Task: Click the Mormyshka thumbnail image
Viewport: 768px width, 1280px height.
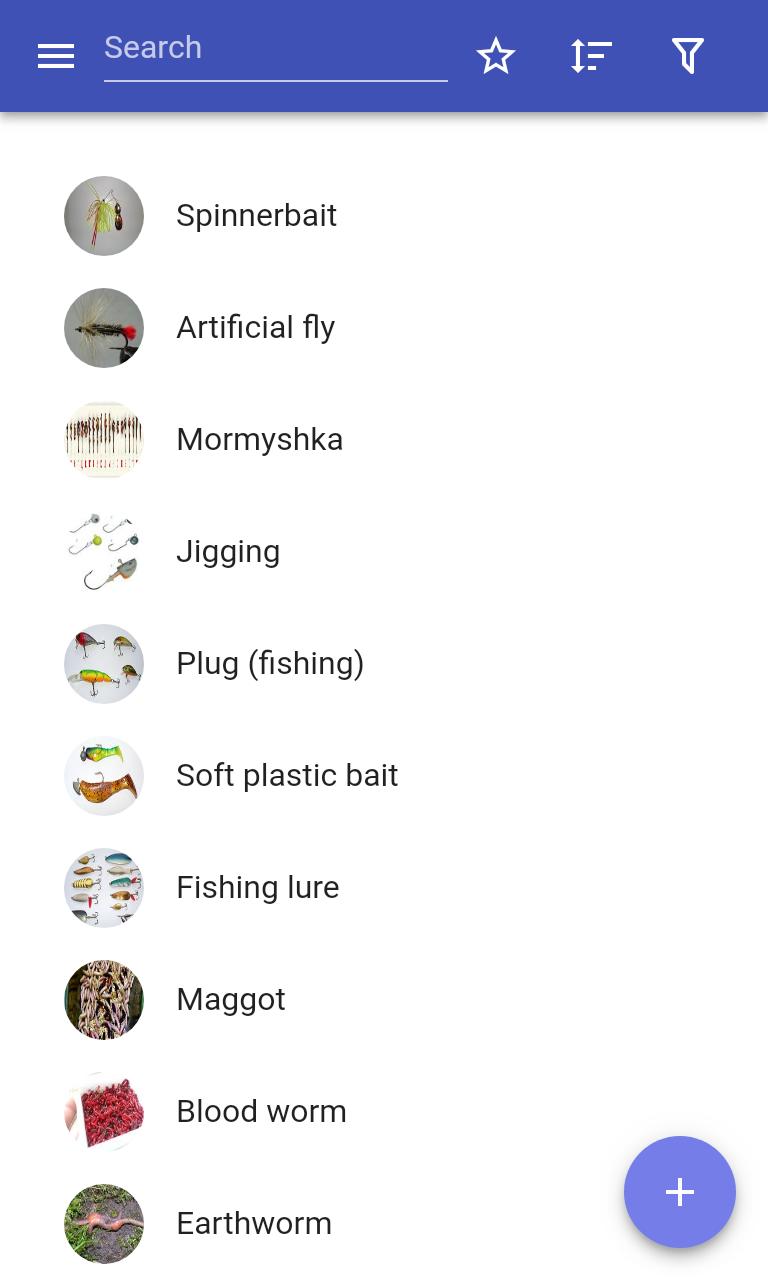Action: click(x=104, y=439)
